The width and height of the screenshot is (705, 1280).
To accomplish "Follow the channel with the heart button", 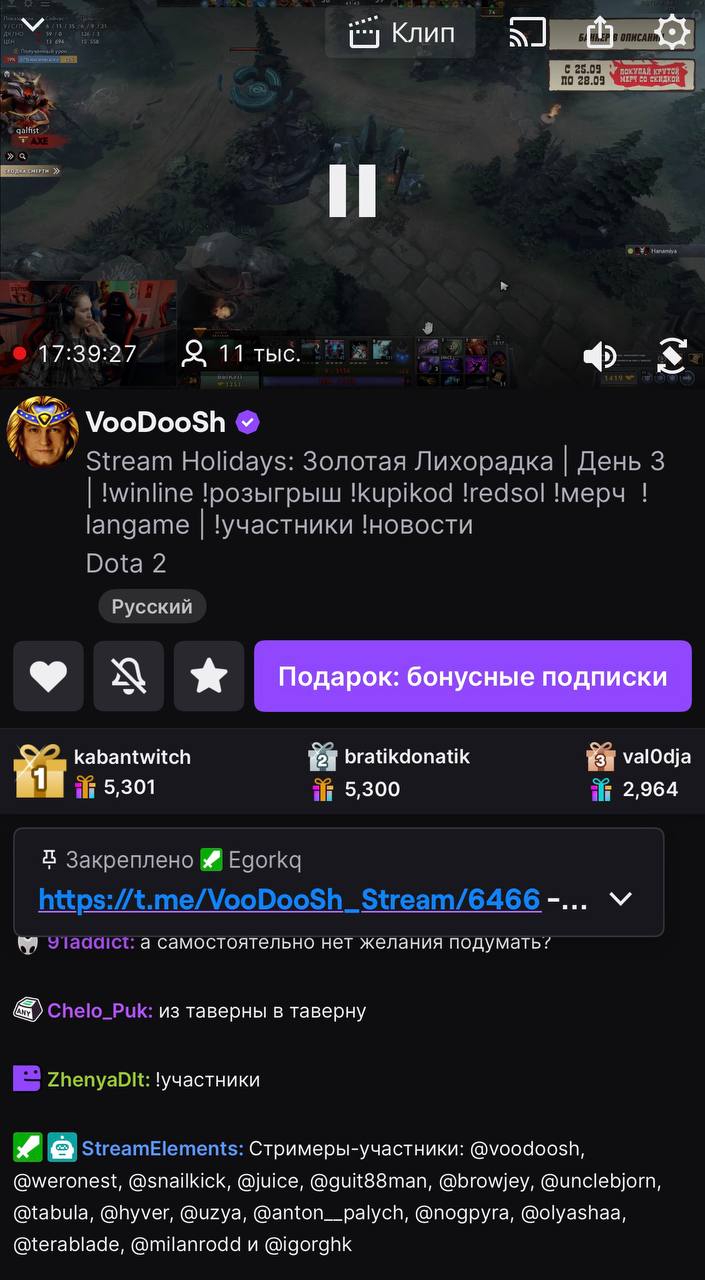I will pos(48,676).
